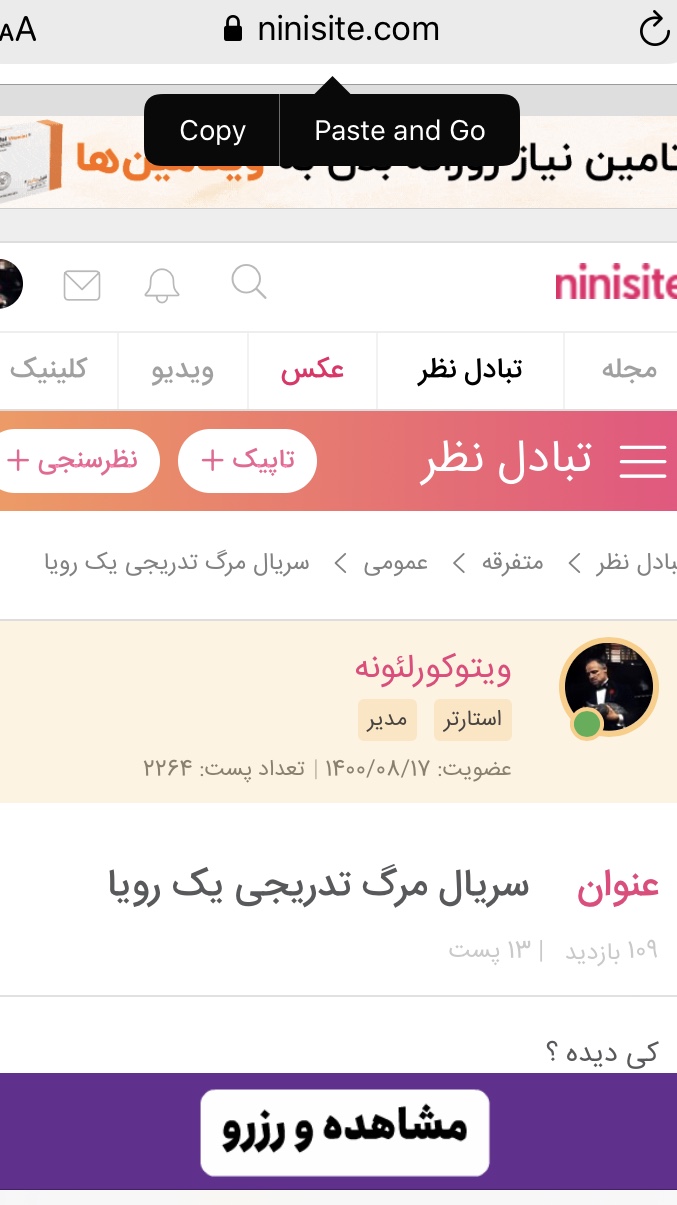Tap the مشاهده و رزرو banner button
Viewport: 677px width, 1205px height.
pyautogui.click(x=344, y=1132)
